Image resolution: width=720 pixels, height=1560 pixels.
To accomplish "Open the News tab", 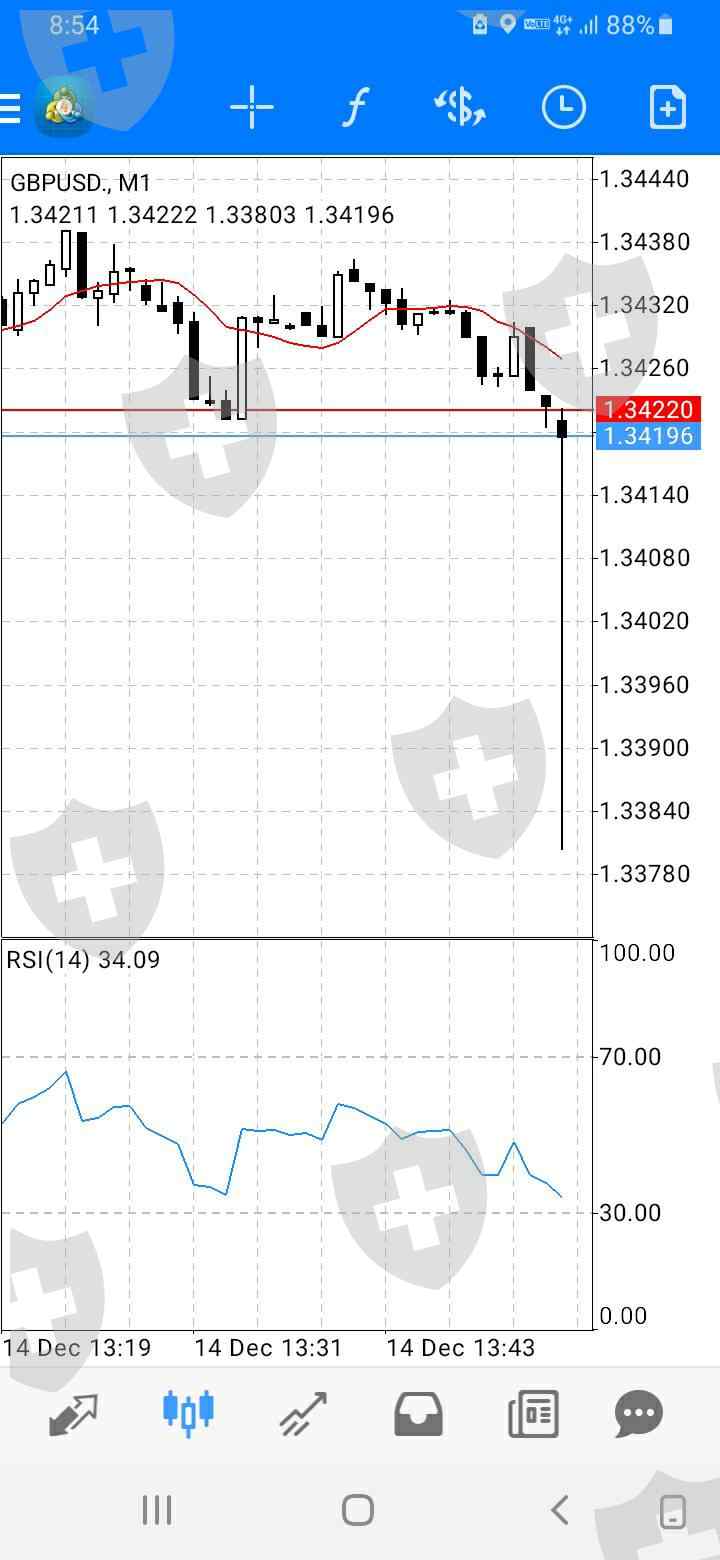I will pos(532,1413).
